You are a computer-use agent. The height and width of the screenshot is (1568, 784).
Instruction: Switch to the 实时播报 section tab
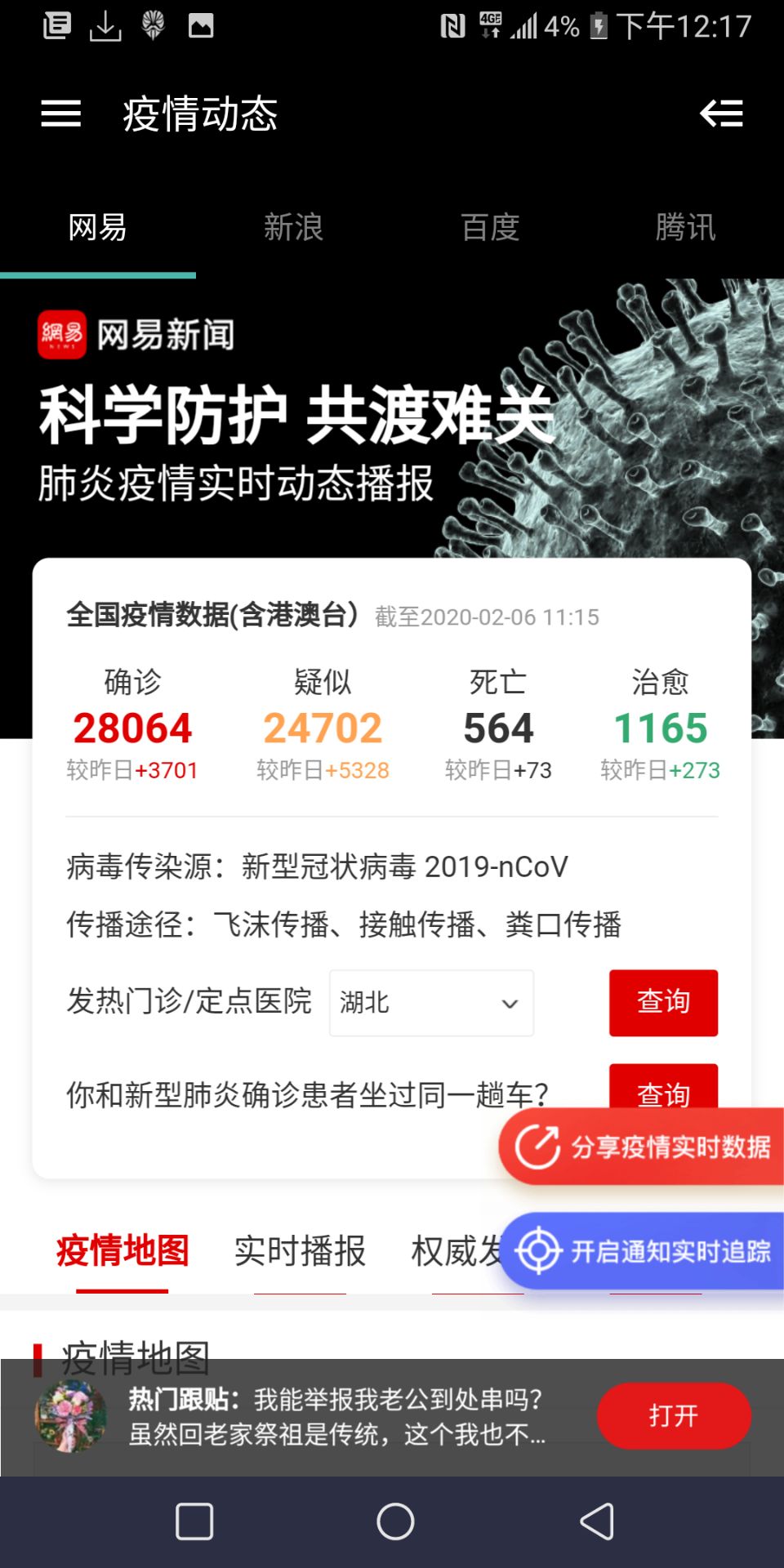tap(300, 1251)
